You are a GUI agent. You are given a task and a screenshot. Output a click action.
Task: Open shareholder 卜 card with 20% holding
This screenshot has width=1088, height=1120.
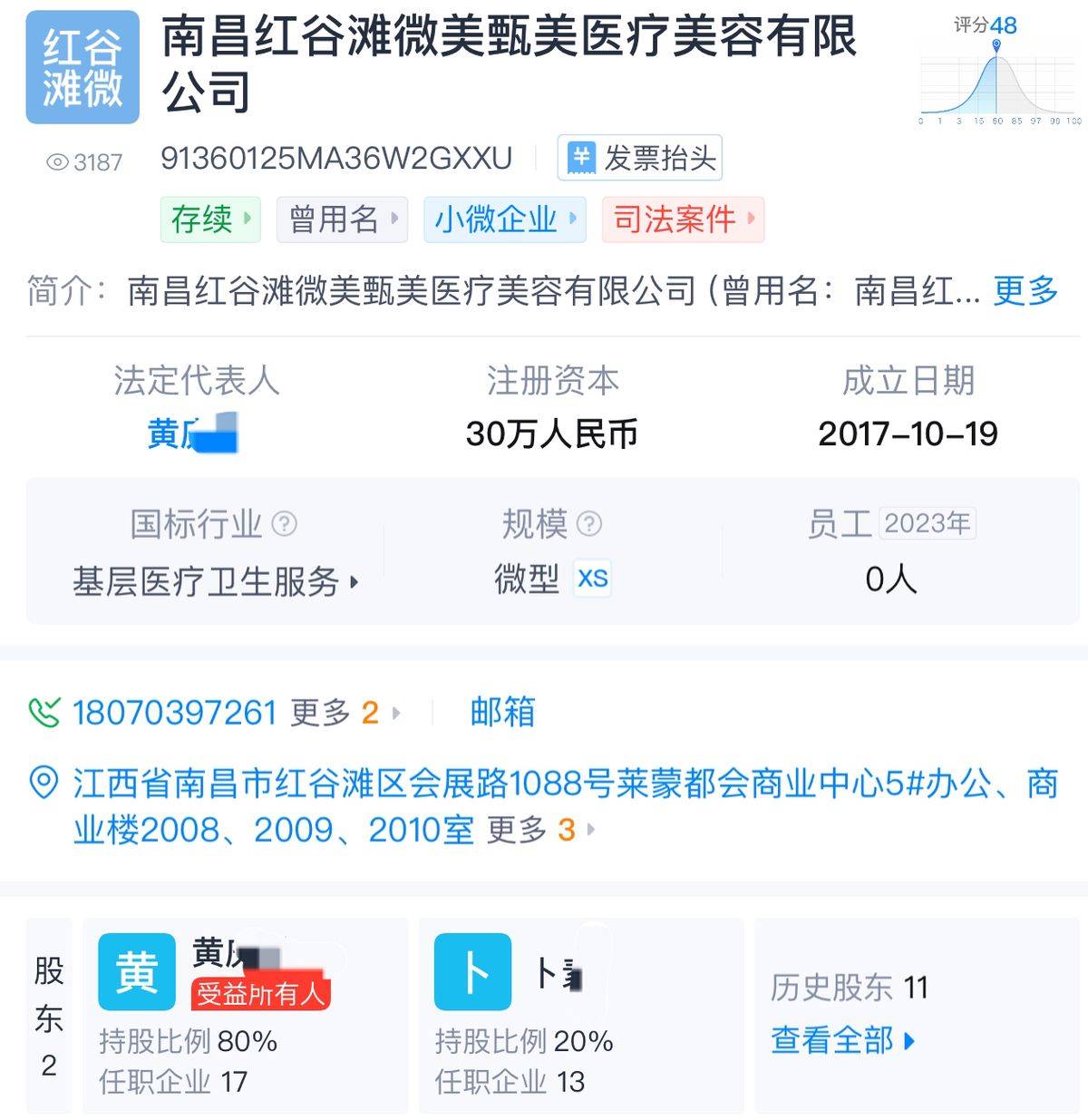586,1016
